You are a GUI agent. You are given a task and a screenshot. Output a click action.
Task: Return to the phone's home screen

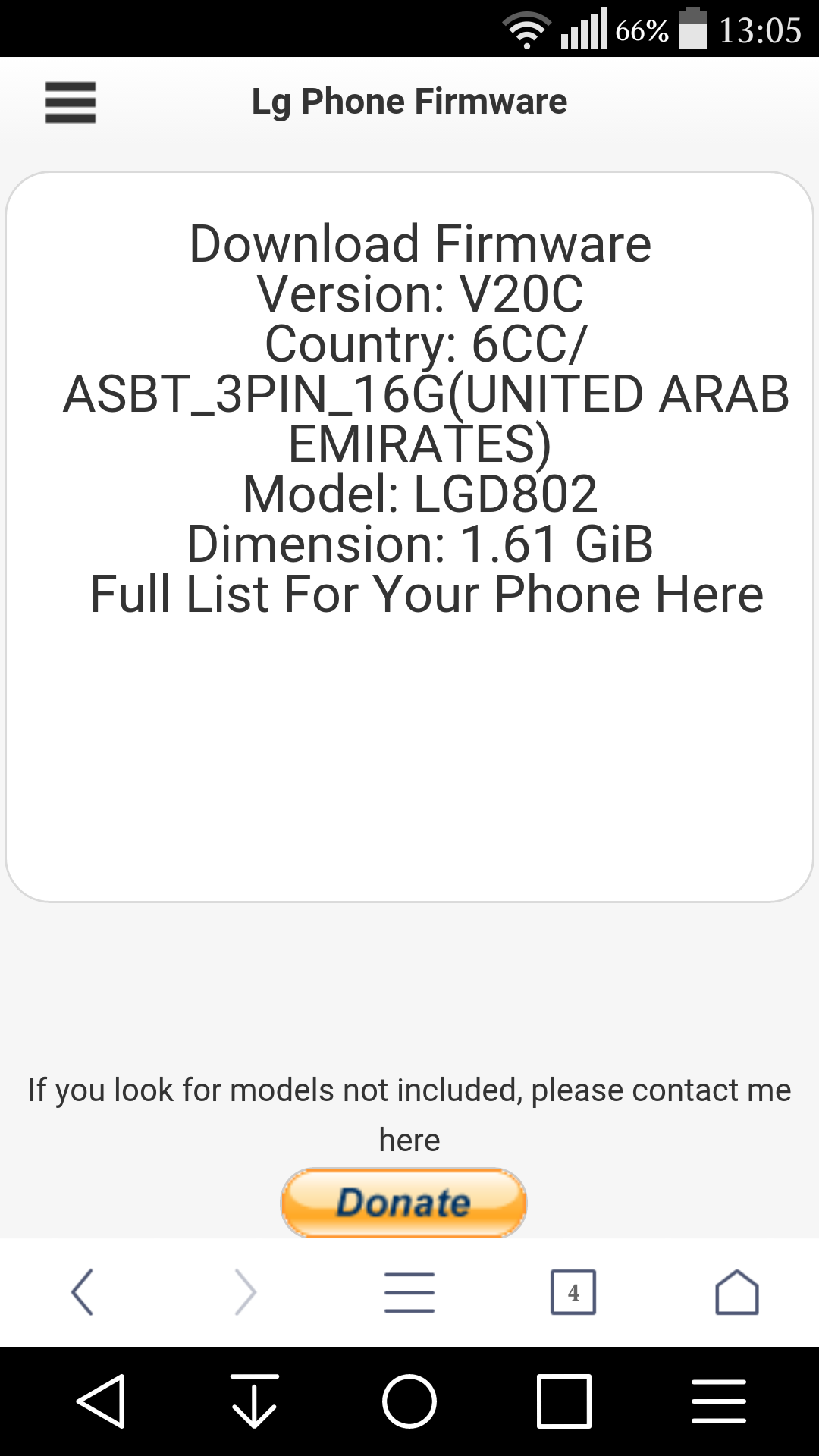[x=409, y=1401]
